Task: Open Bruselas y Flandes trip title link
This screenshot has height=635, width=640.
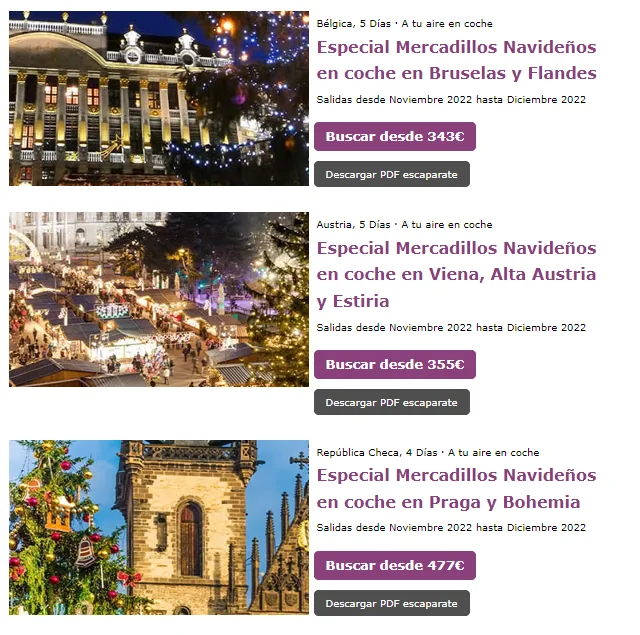Action: [x=456, y=60]
